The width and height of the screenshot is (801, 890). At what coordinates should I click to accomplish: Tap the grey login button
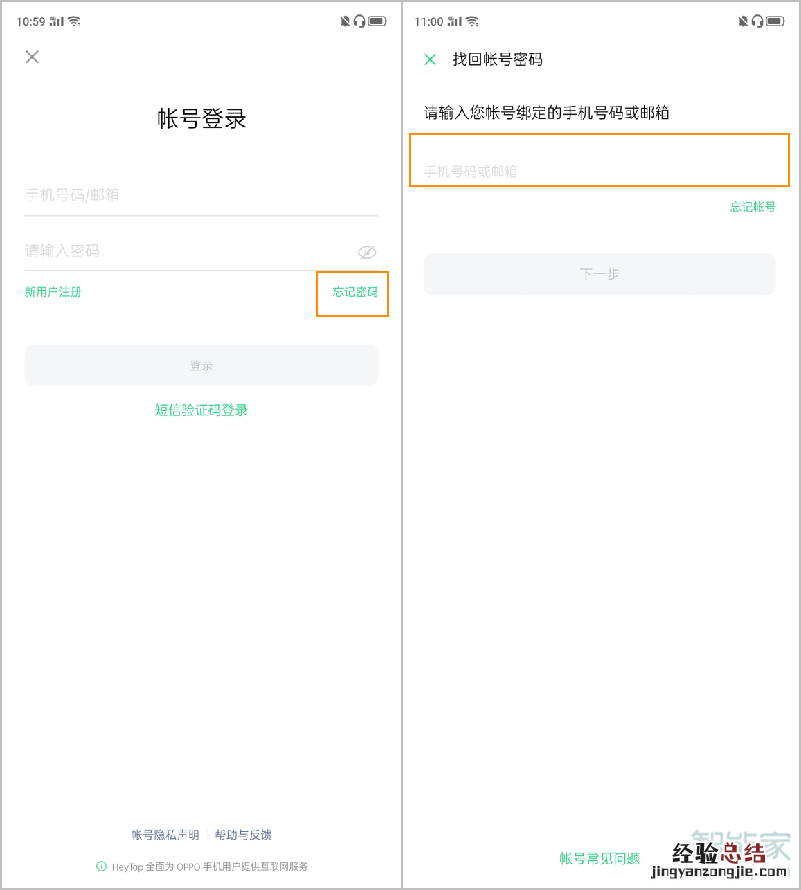tap(201, 366)
